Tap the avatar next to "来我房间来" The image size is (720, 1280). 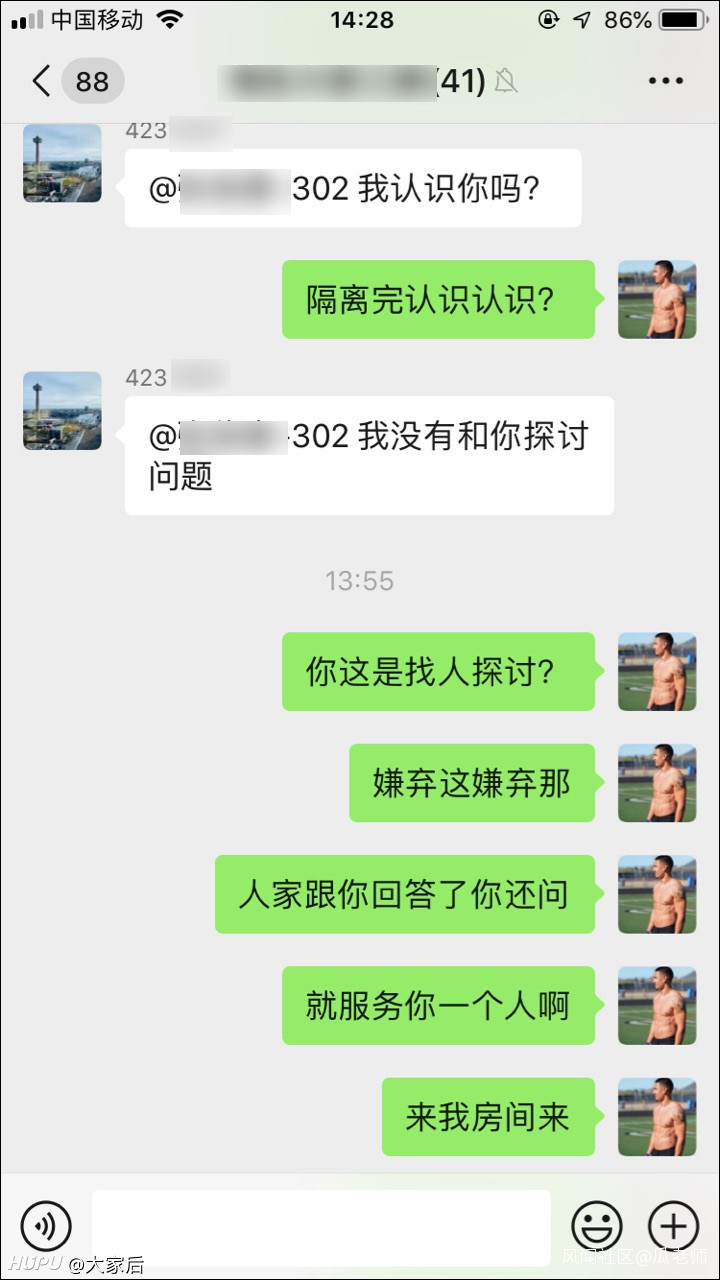pos(657,1116)
